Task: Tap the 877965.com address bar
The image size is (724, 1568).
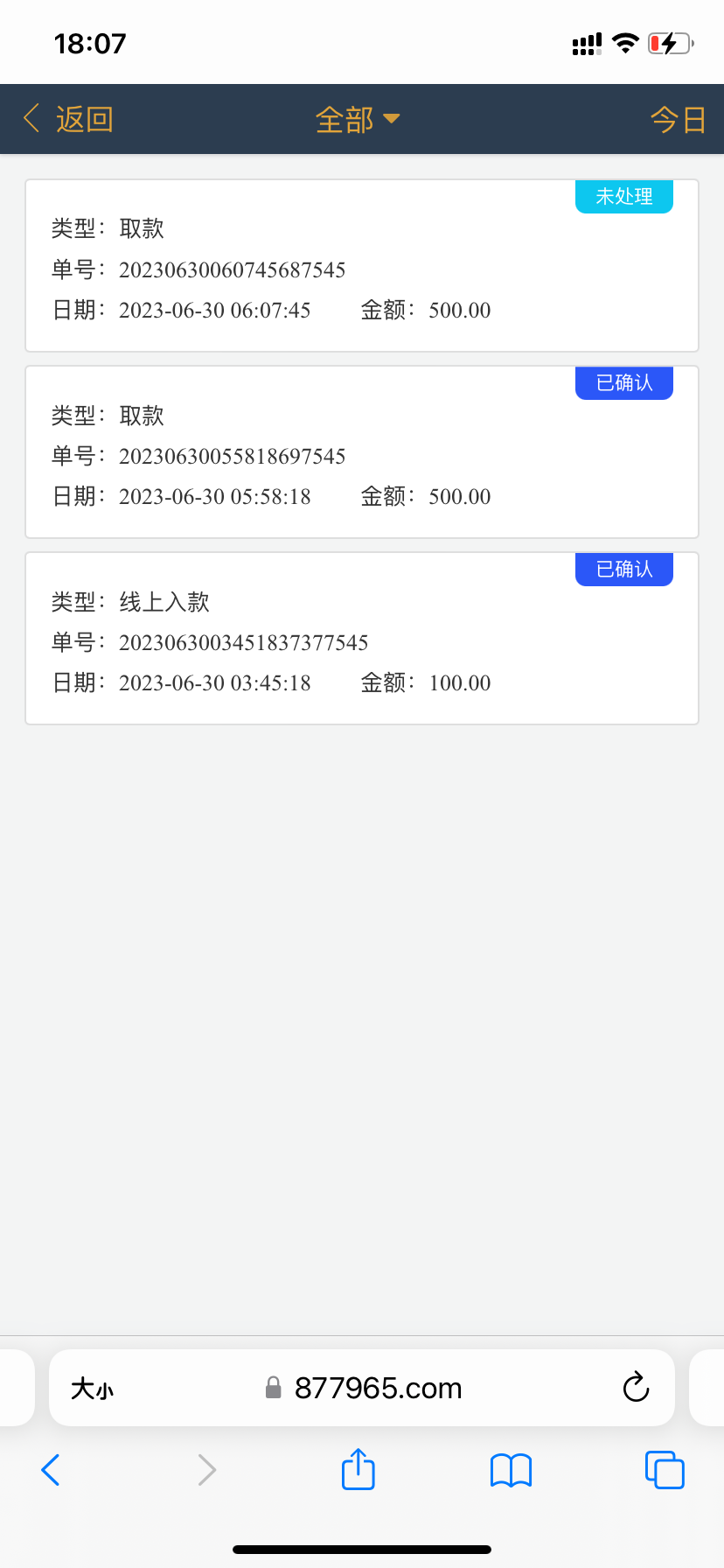Action: click(377, 1388)
